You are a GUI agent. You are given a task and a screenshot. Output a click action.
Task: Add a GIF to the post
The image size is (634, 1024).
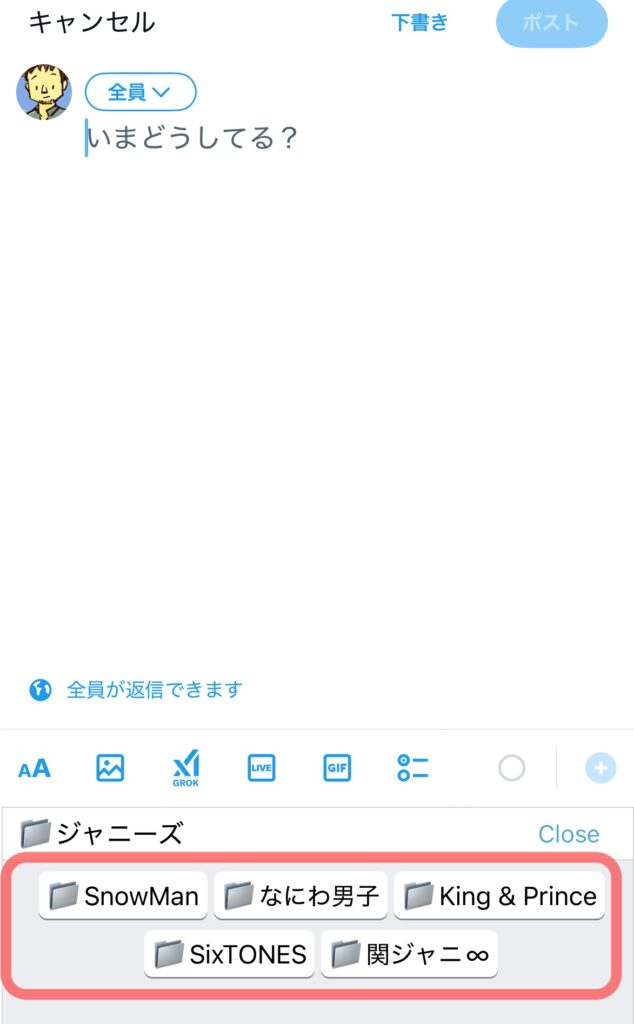pyautogui.click(x=337, y=768)
